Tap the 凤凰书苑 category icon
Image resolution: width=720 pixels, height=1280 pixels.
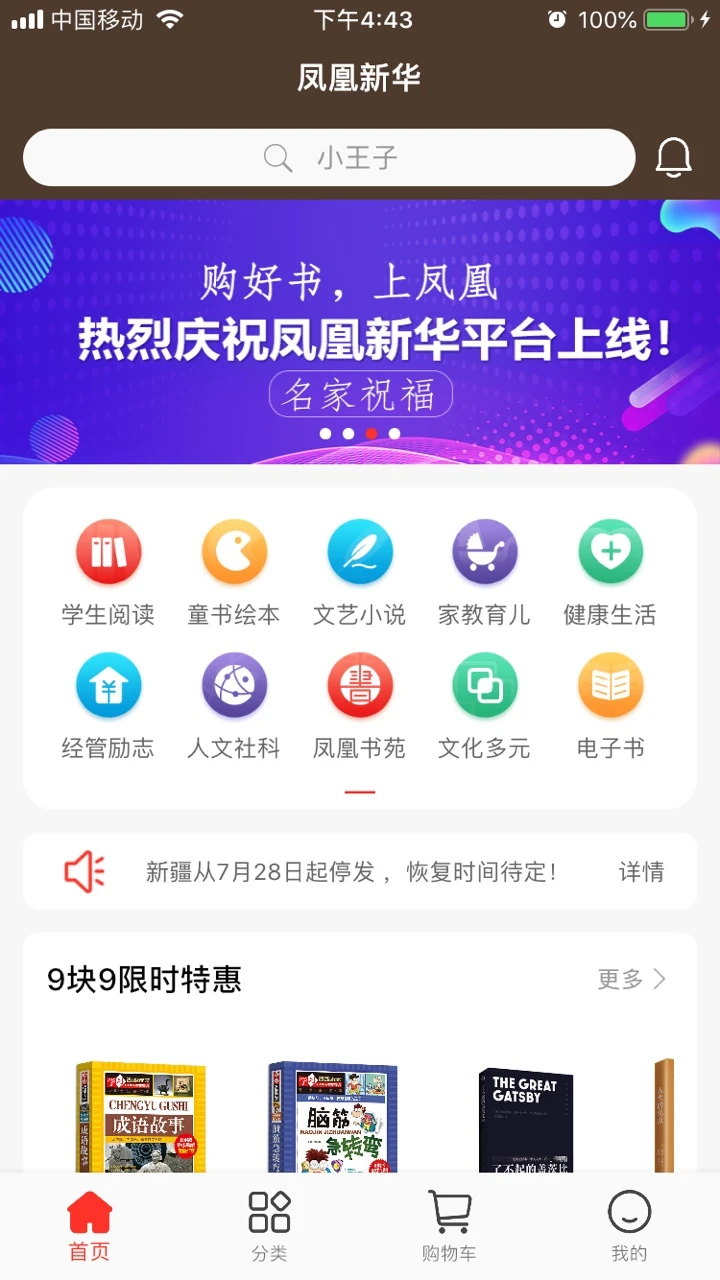coord(360,686)
